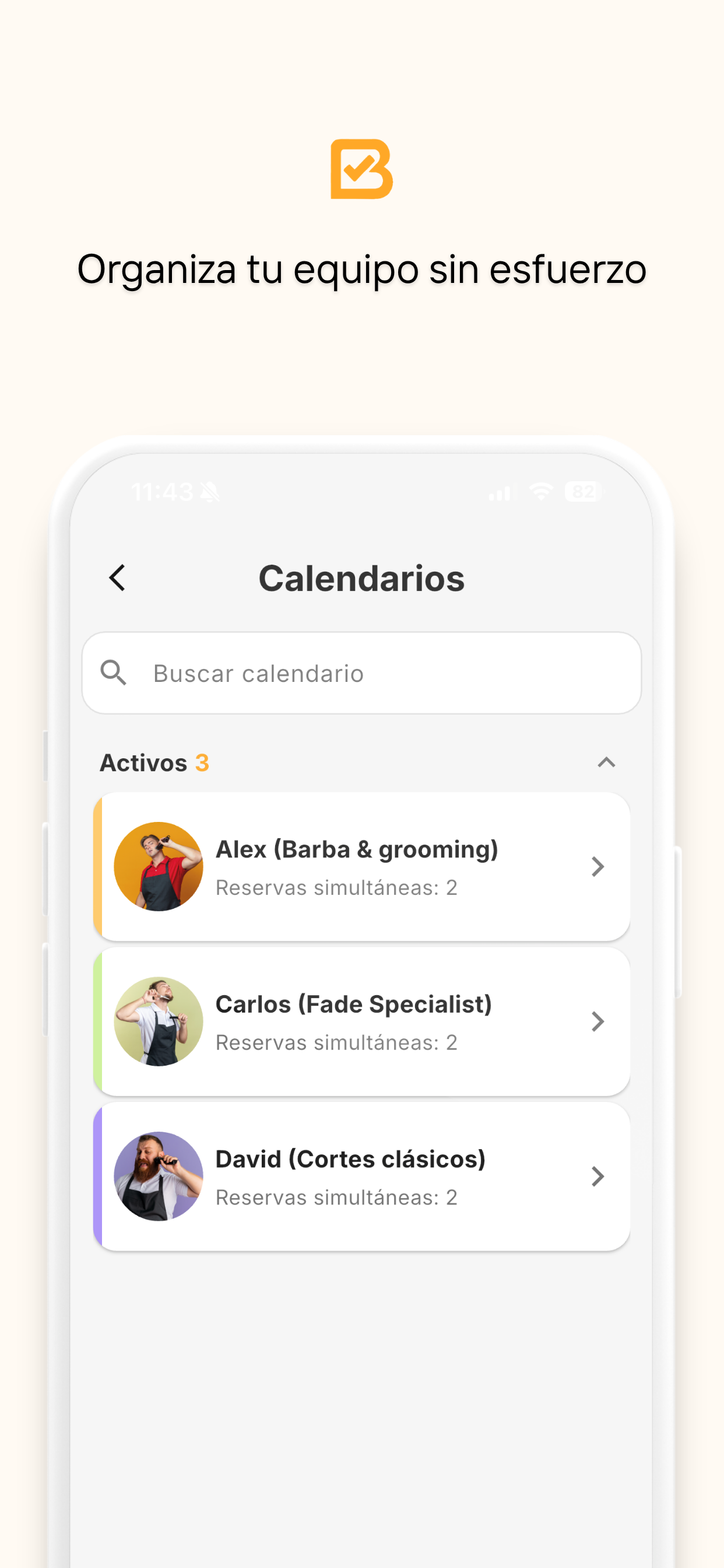724x1568 pixels.
Task: Click the Buscar calendario search field
Action: pyautogui.click(x=361, y=673)
